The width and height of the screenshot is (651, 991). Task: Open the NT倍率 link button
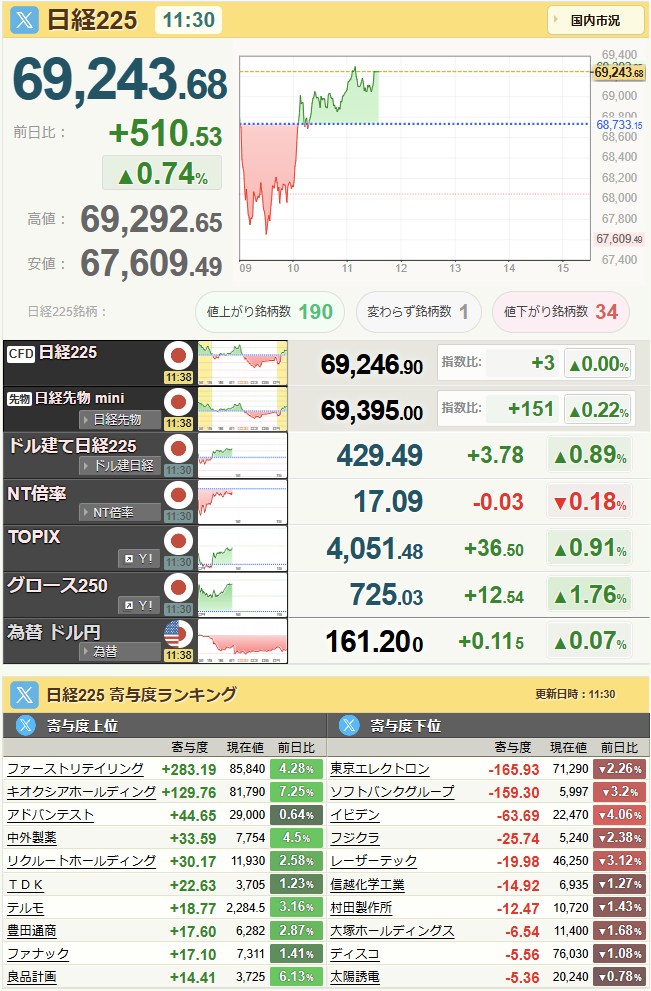[x=119, y=513]
